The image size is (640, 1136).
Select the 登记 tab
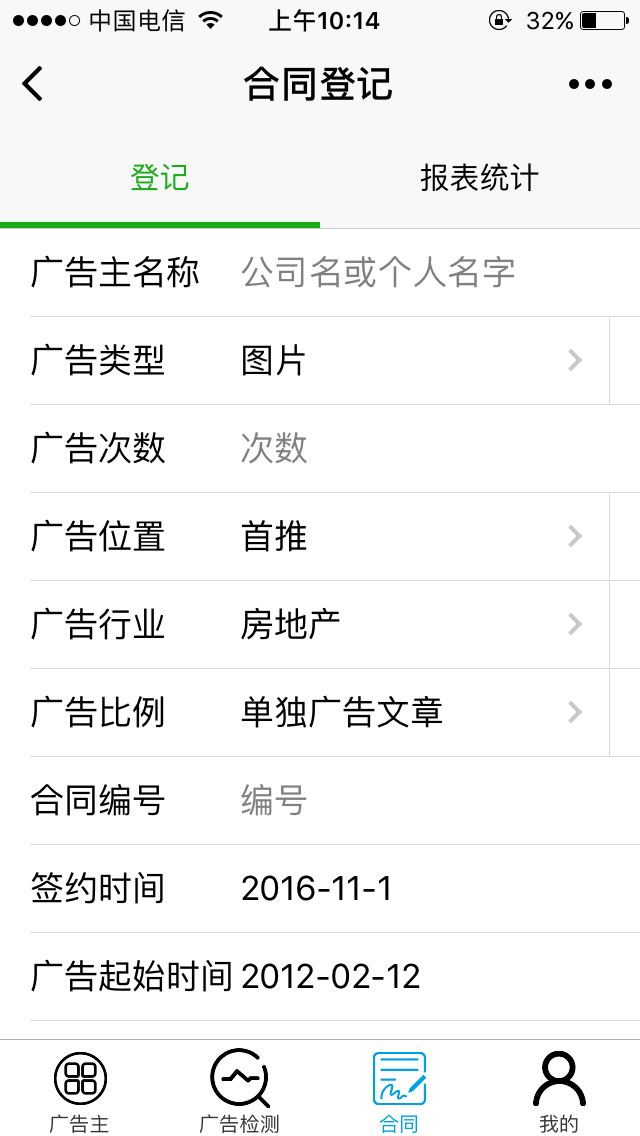[160, 178]
